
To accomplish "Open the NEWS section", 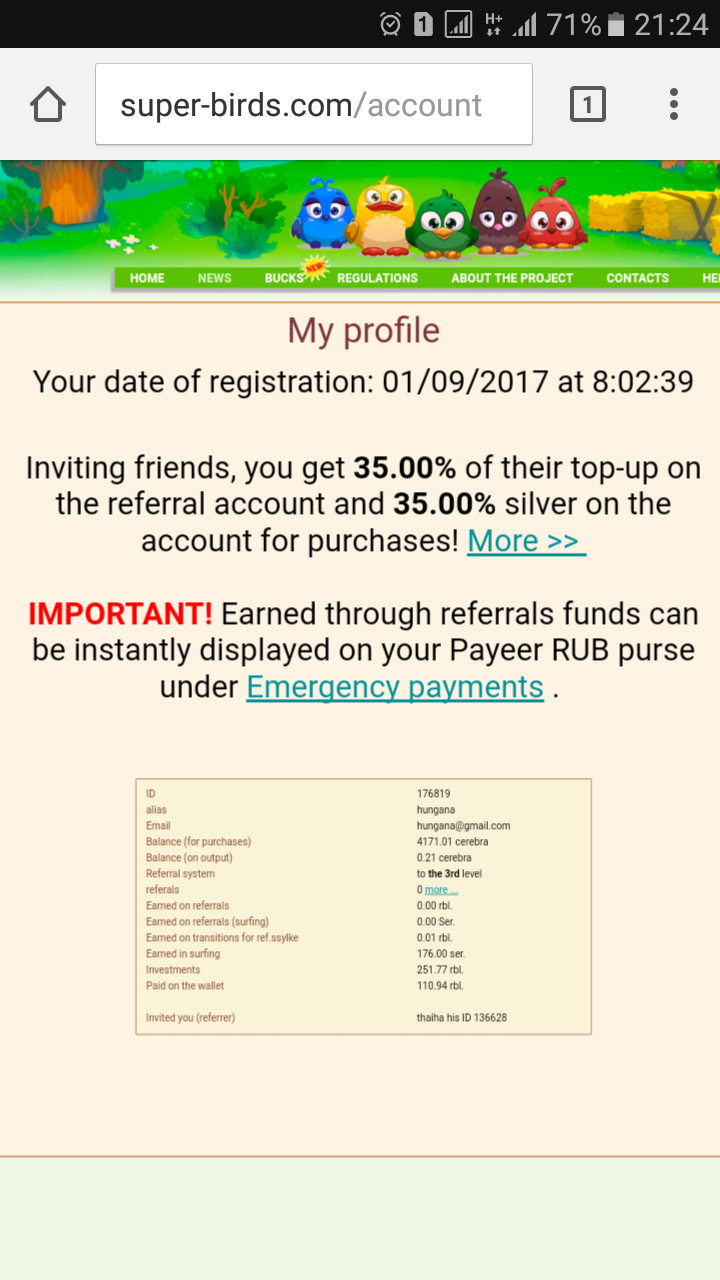I will [214, 278].
